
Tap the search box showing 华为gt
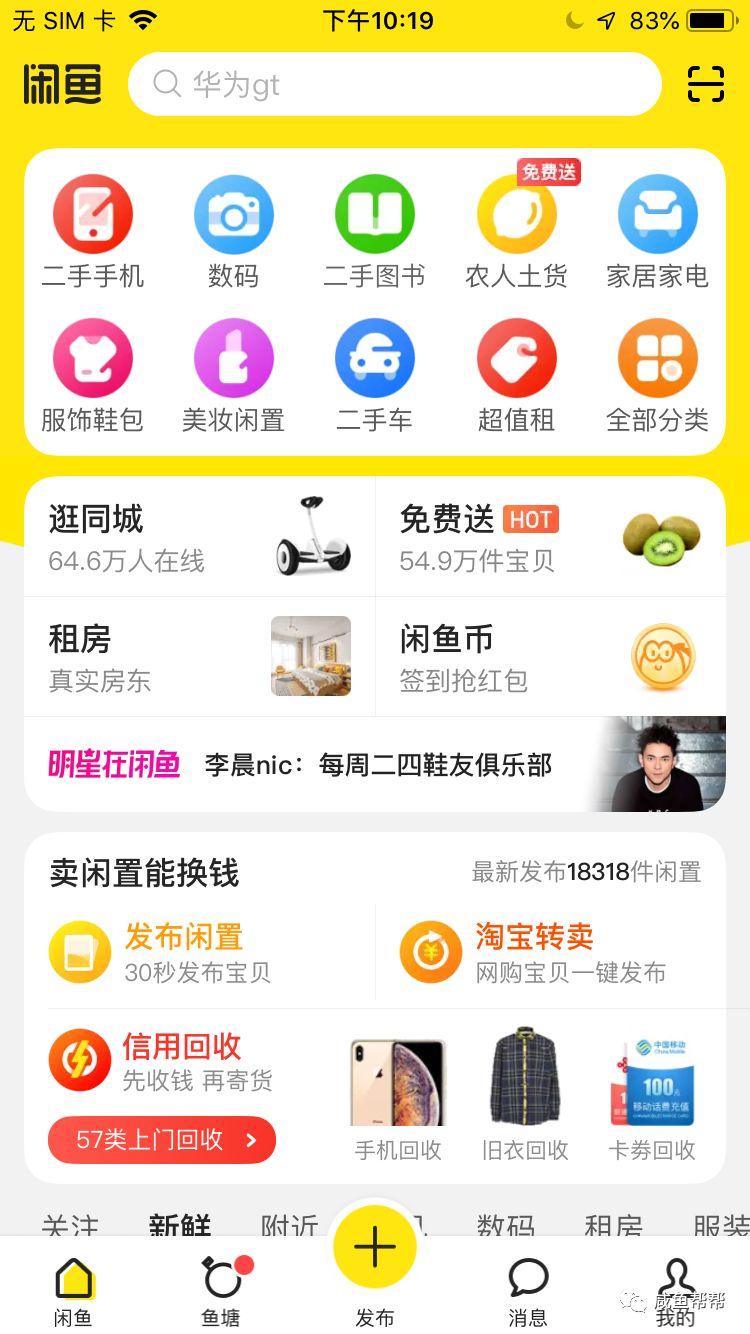pos(395,84)
